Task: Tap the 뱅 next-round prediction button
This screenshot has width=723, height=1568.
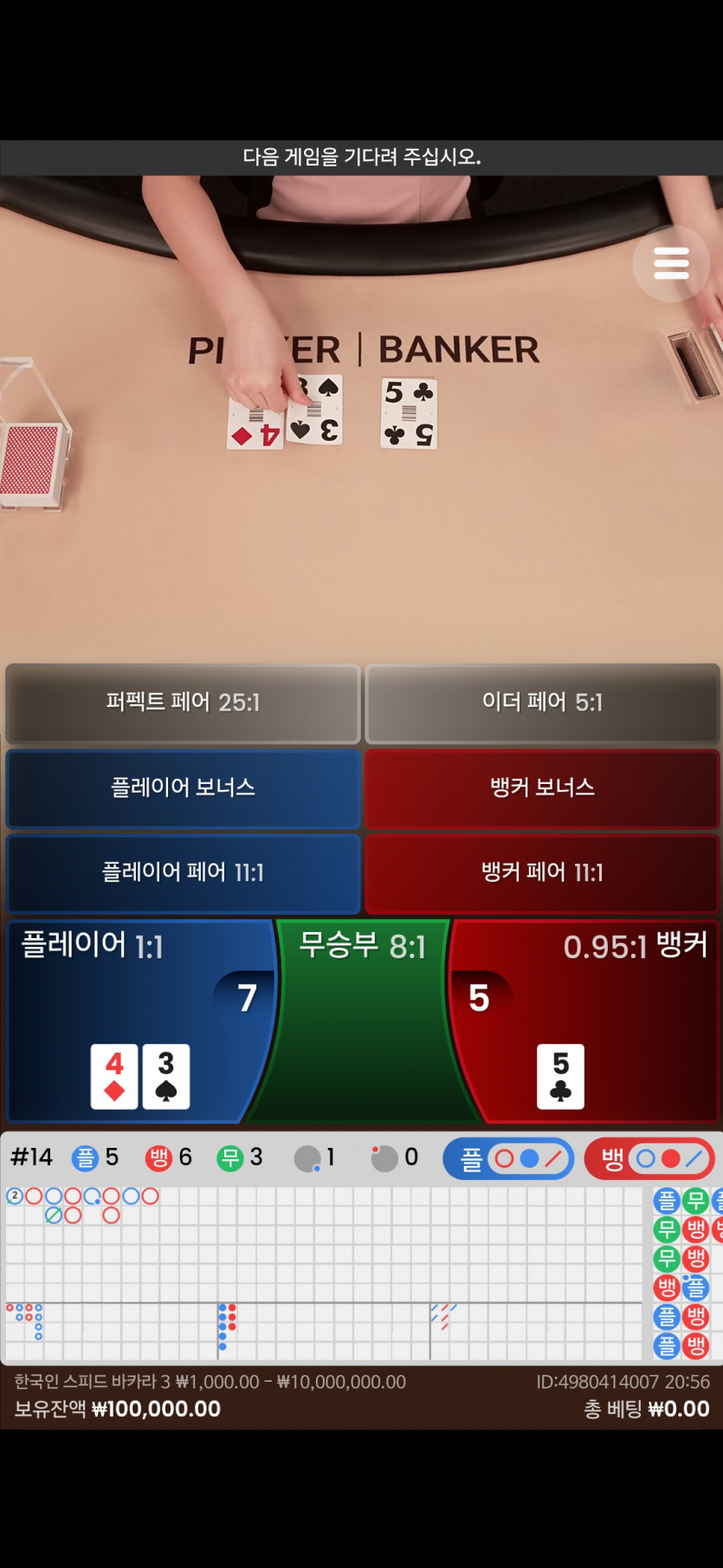Action: coord(649,1159)
